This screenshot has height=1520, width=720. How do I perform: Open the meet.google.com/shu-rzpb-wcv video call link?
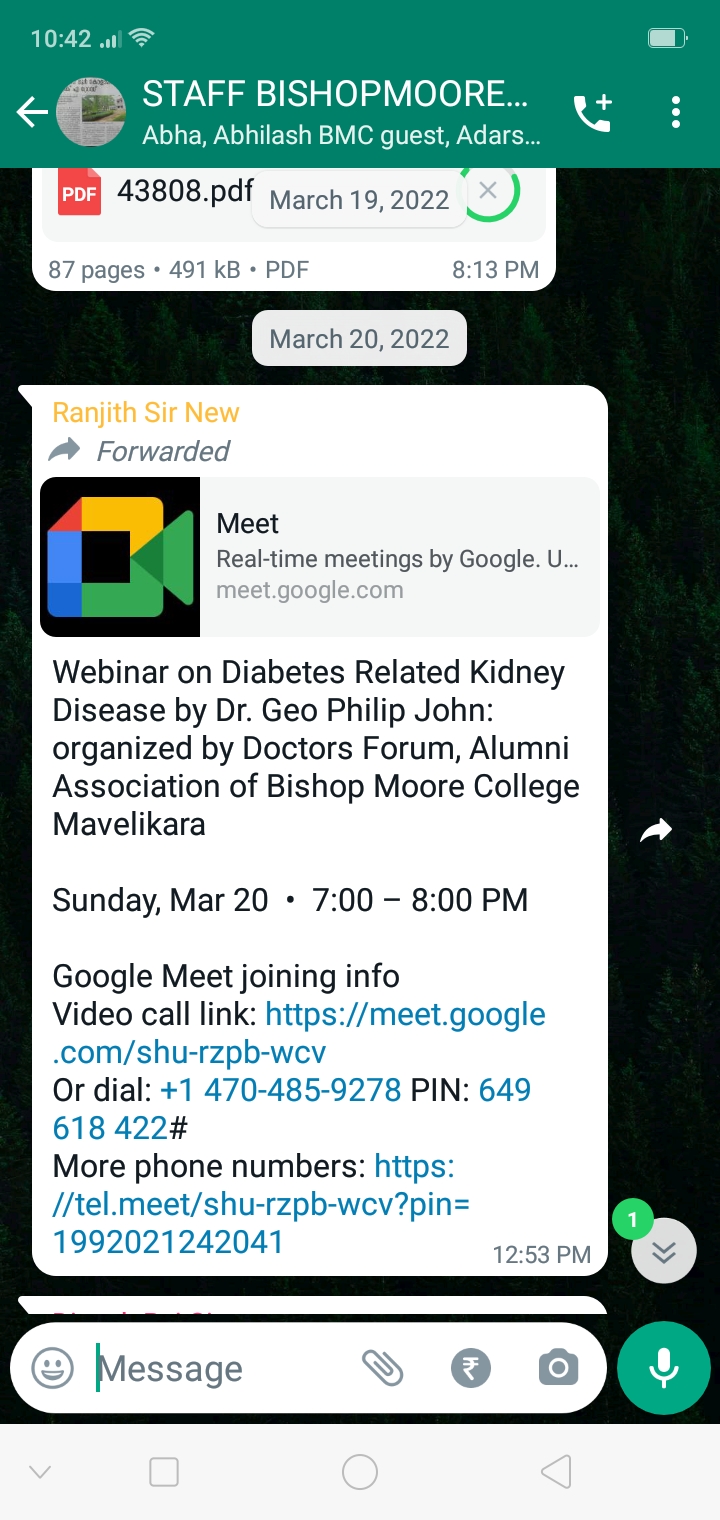coord(299,1033)
